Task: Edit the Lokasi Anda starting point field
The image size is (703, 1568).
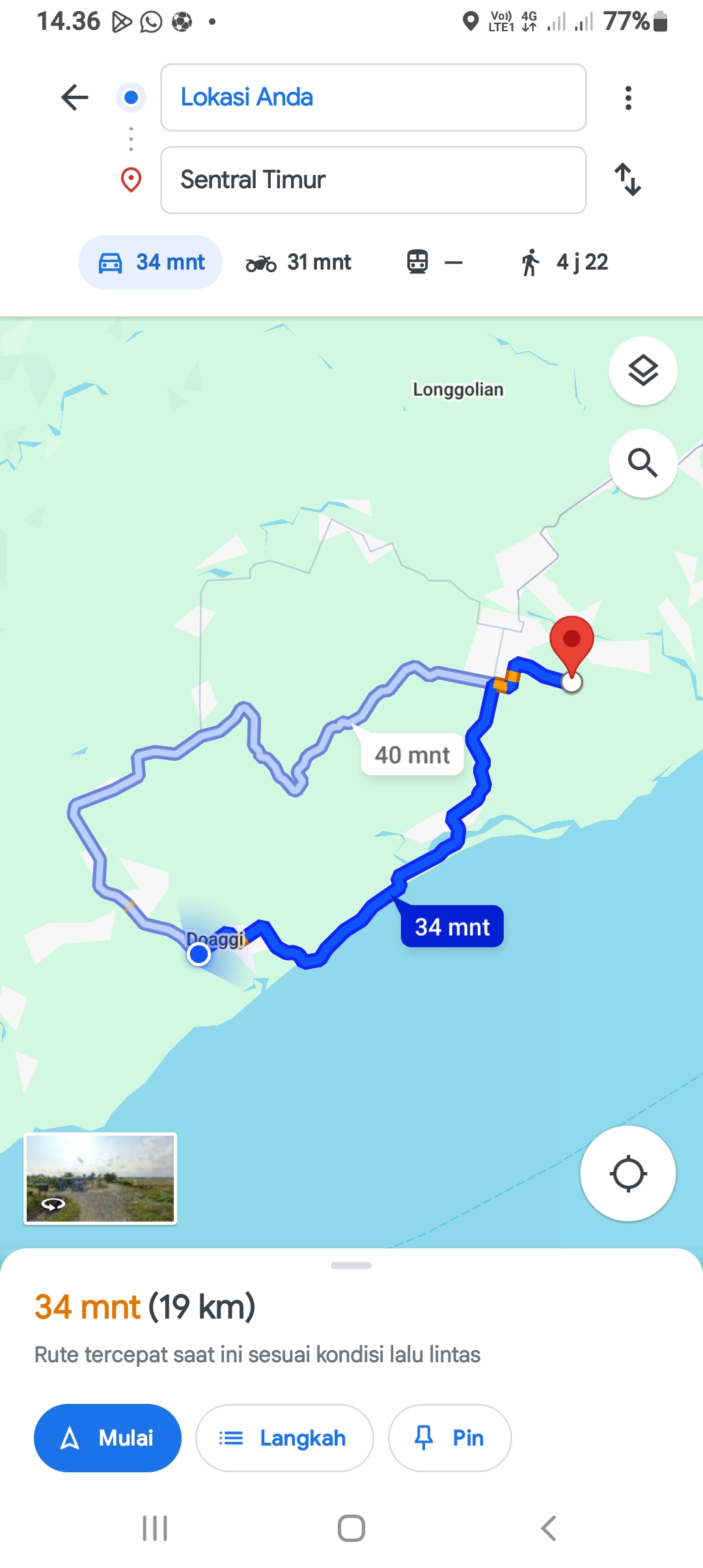Action: [x=374, y=98]
